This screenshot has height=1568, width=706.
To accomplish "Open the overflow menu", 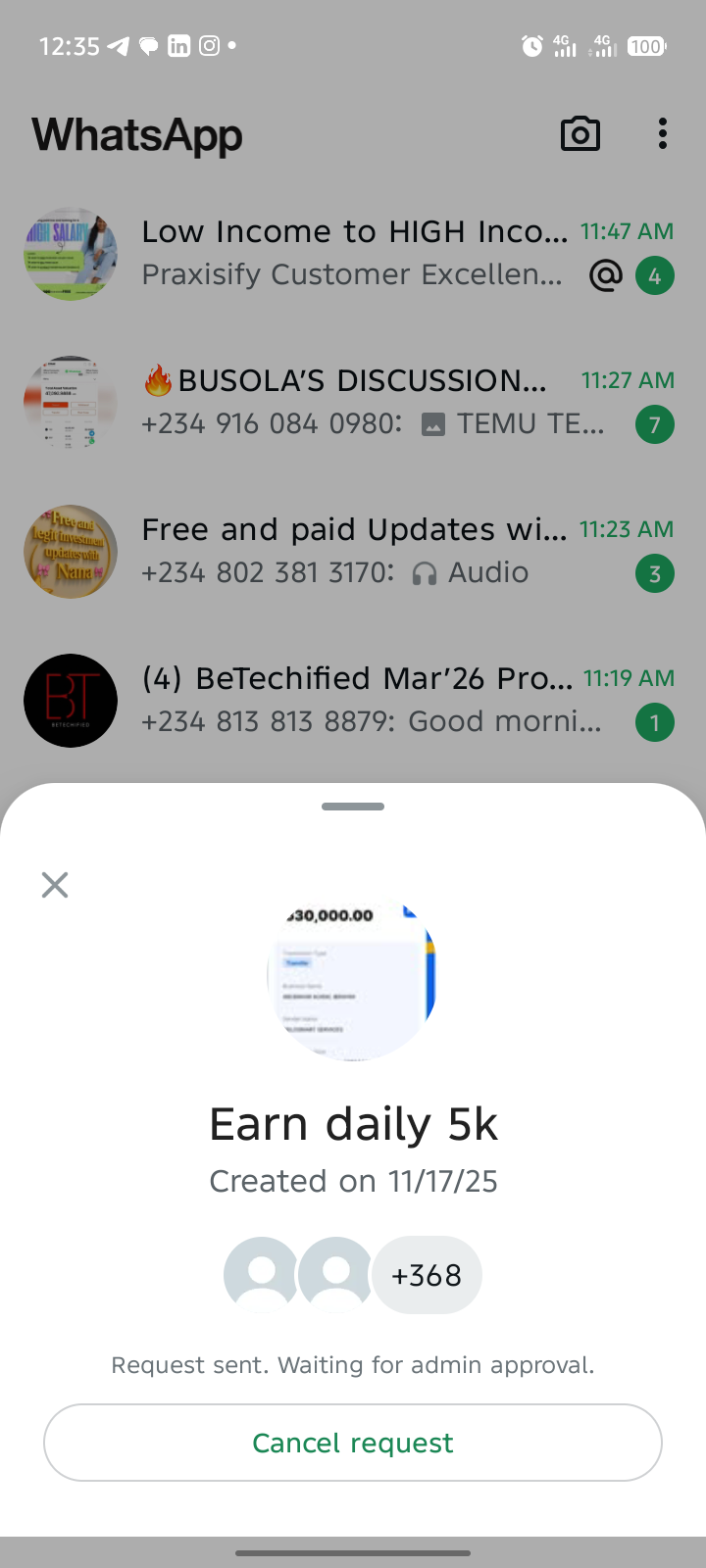I will tap(663, 134).
